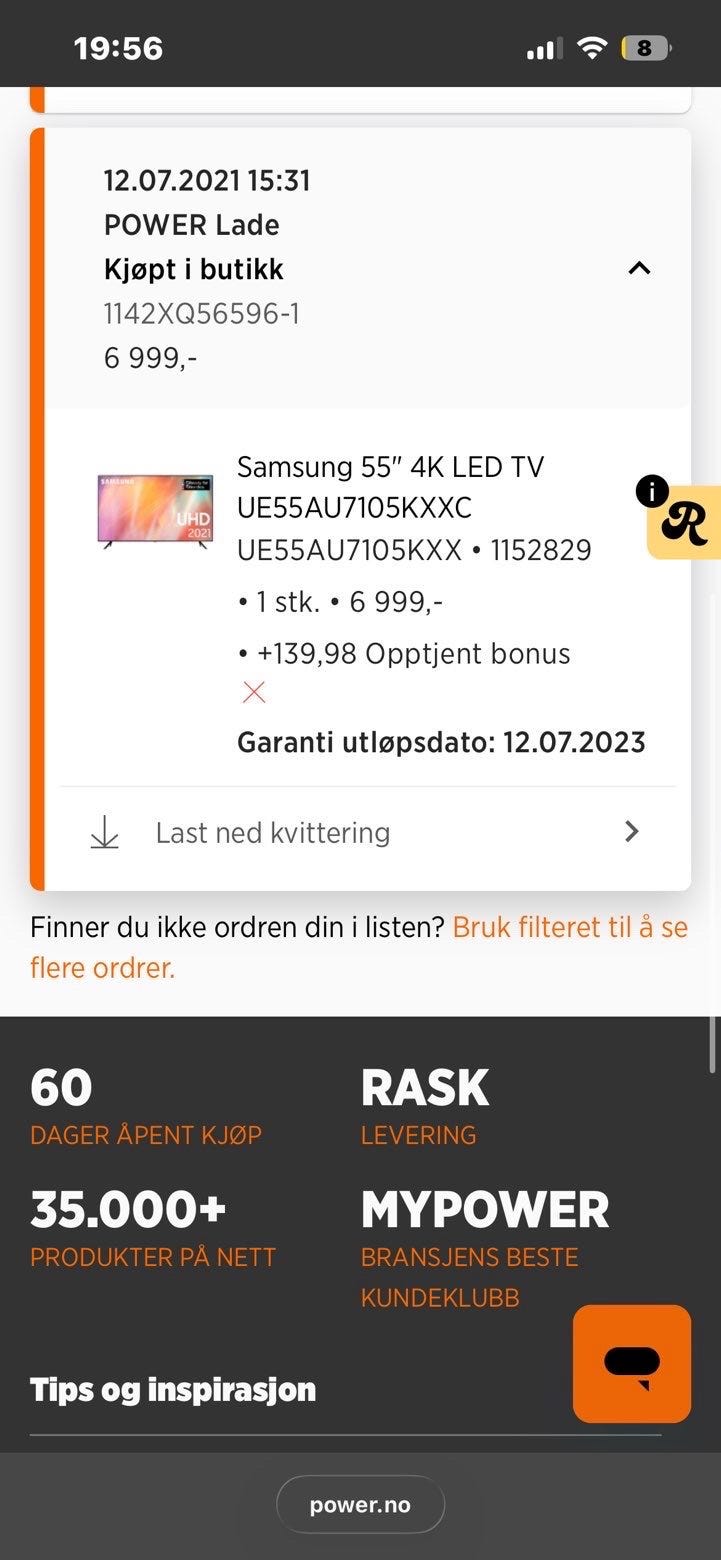The image size is (721, 1560).
Task: Tap the power.no address bar
Action: (360, 1505)
